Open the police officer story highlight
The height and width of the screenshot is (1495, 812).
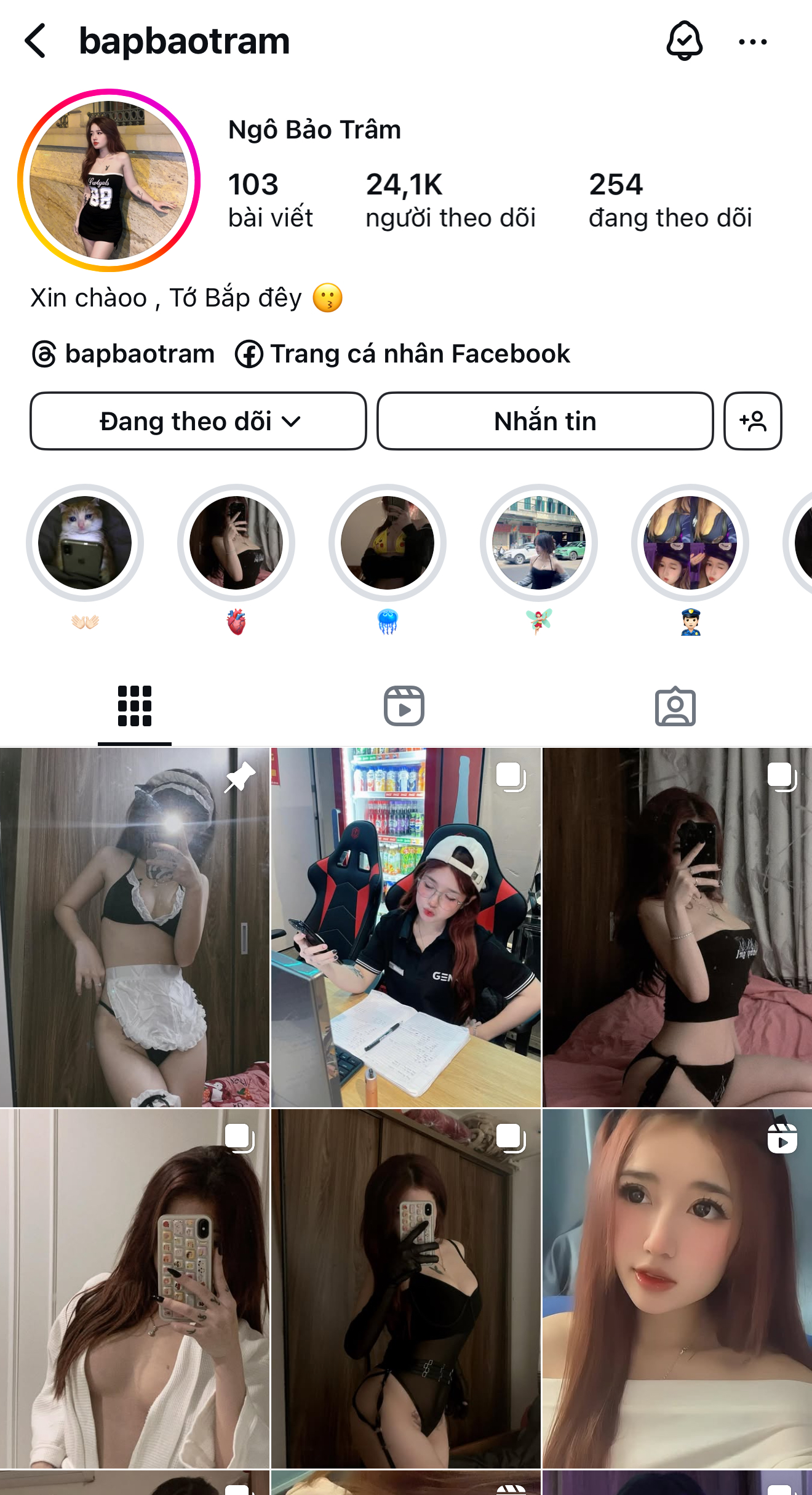click(x=690, y=543)
